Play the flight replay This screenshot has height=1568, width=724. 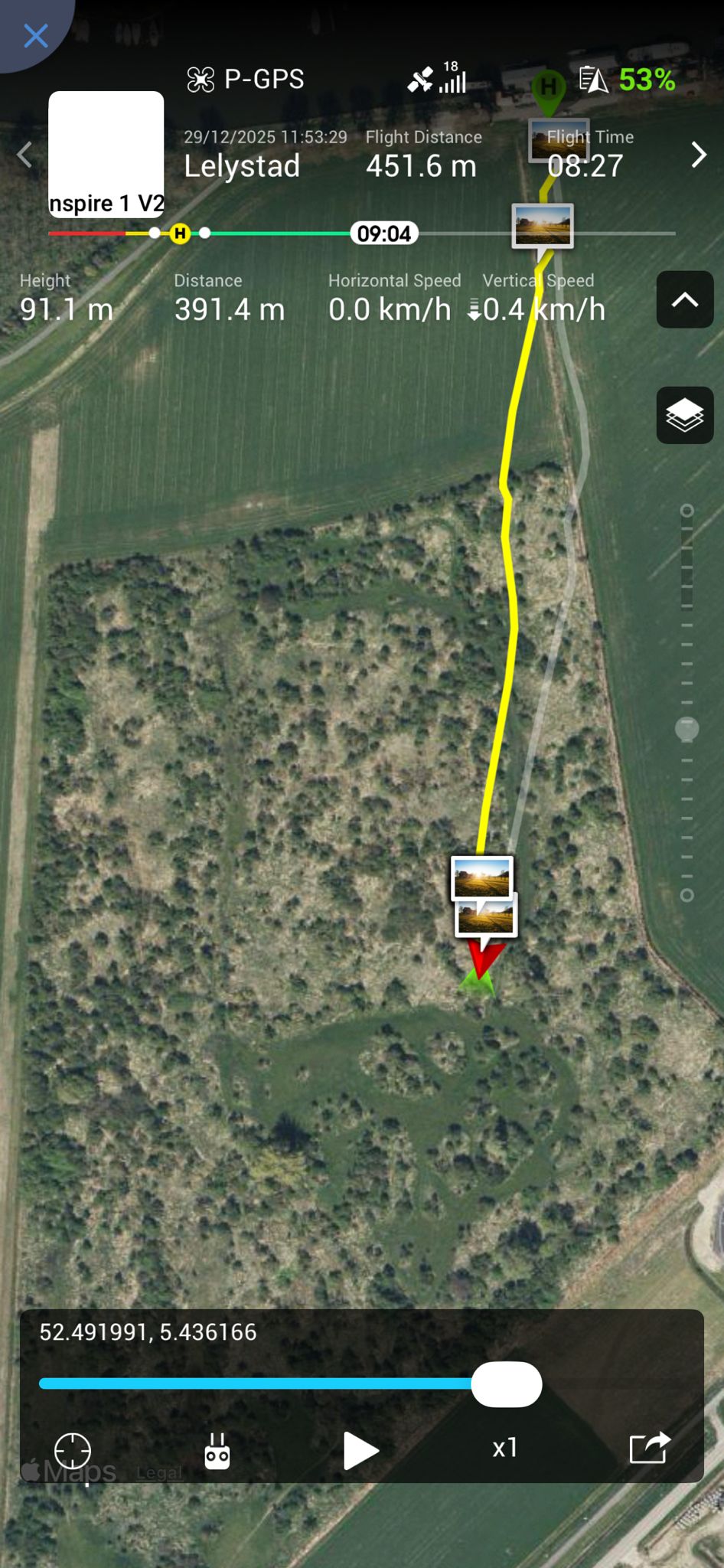[360, 1450]
